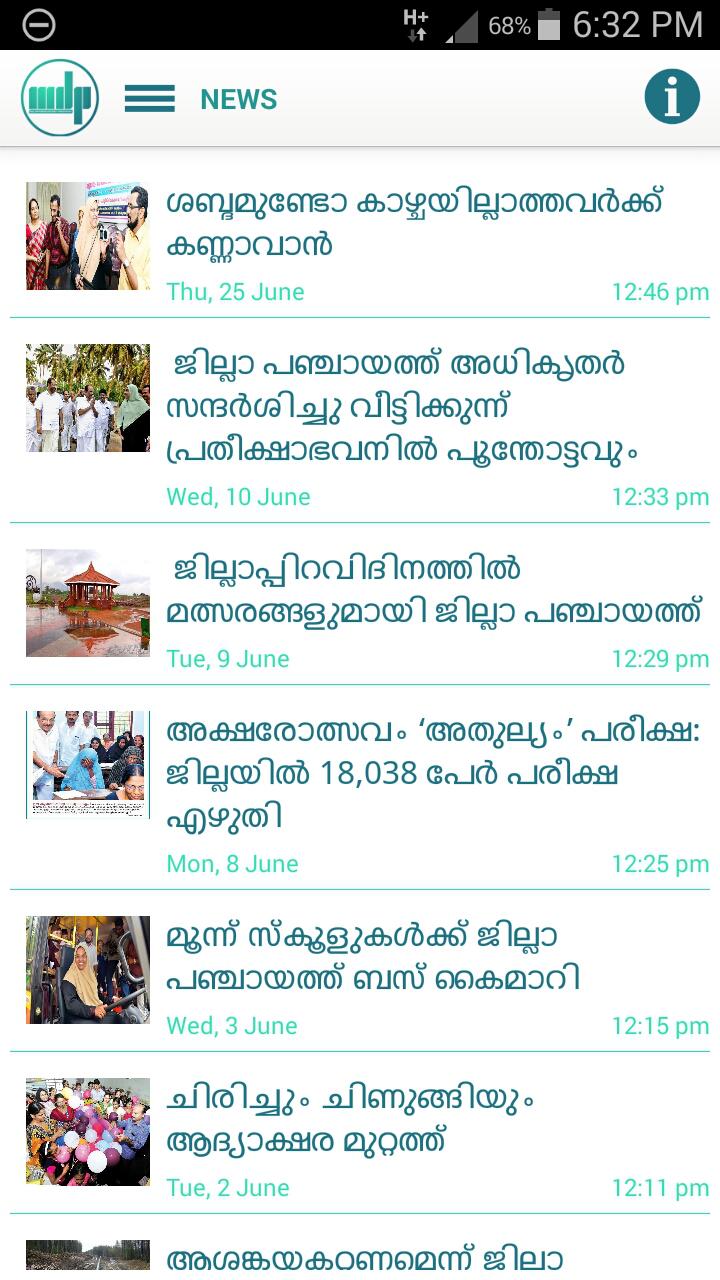Image resolution: width=720 pixels, height=1280 pixels.
Task: Tap the battery icon in status bar
Action: coord(549,25)
